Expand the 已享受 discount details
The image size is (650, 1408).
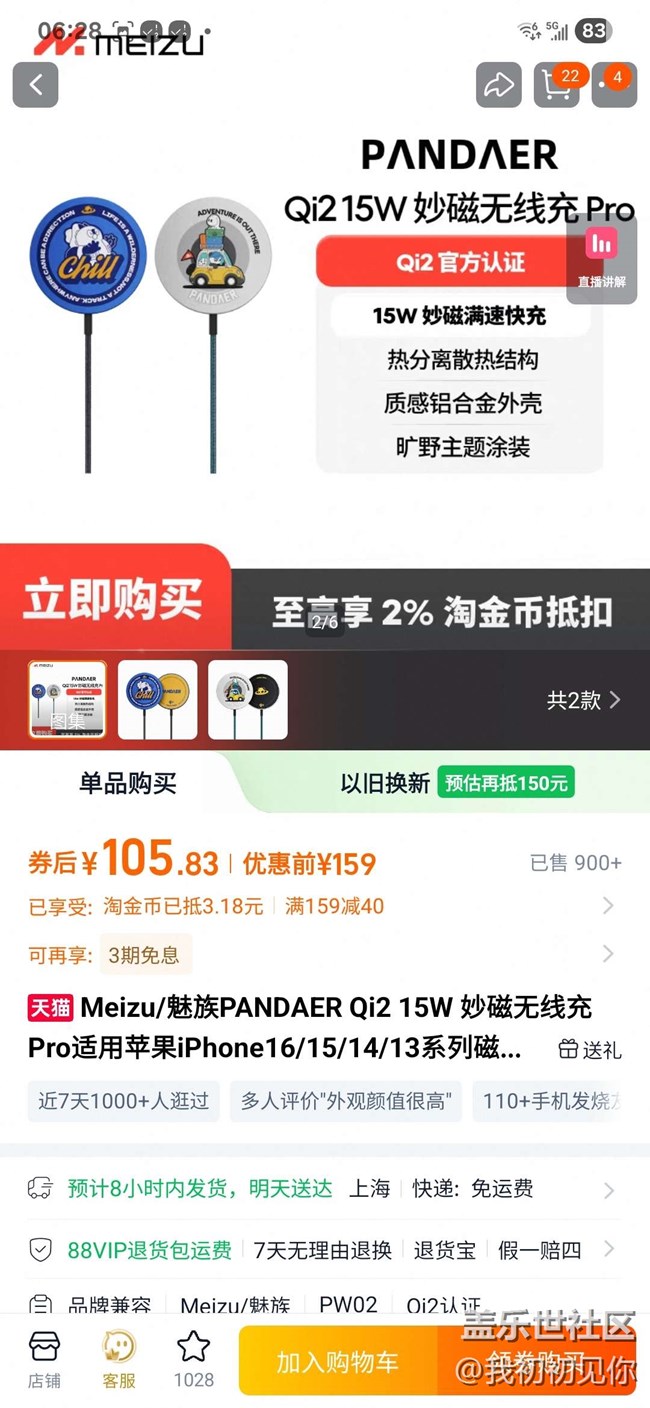[608, 906]
